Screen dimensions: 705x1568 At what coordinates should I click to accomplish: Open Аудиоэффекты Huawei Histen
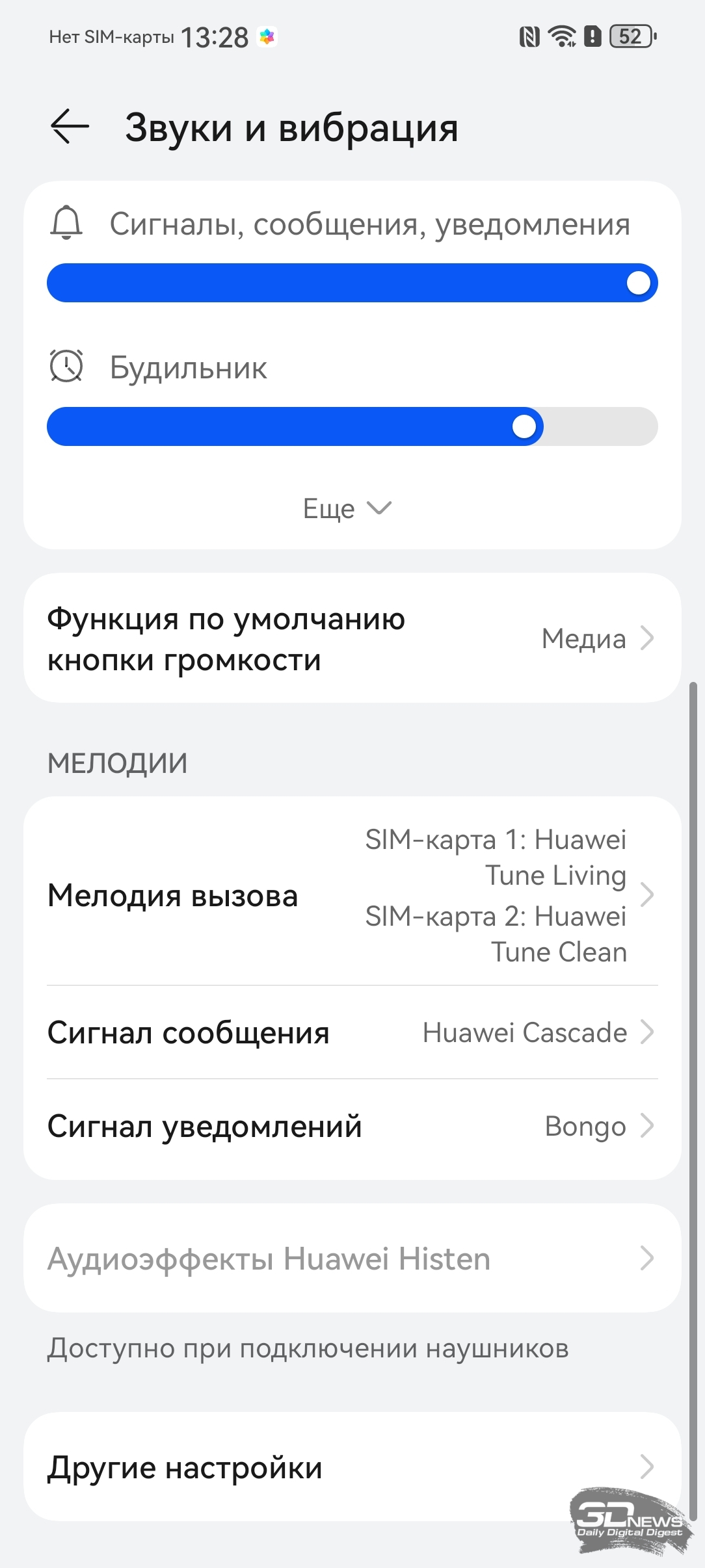point(352,1259)
